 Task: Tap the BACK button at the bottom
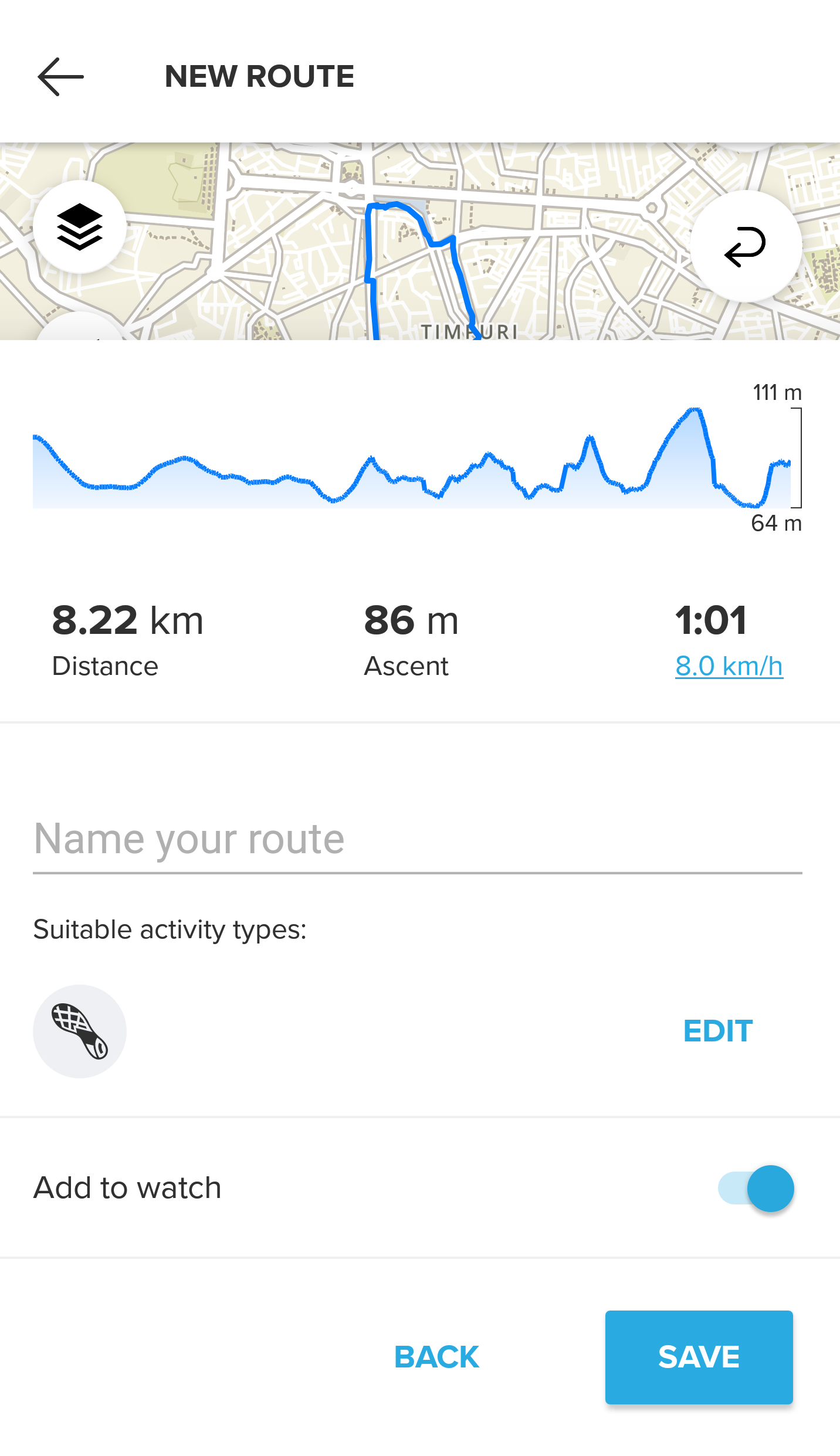pos(436,1357)
